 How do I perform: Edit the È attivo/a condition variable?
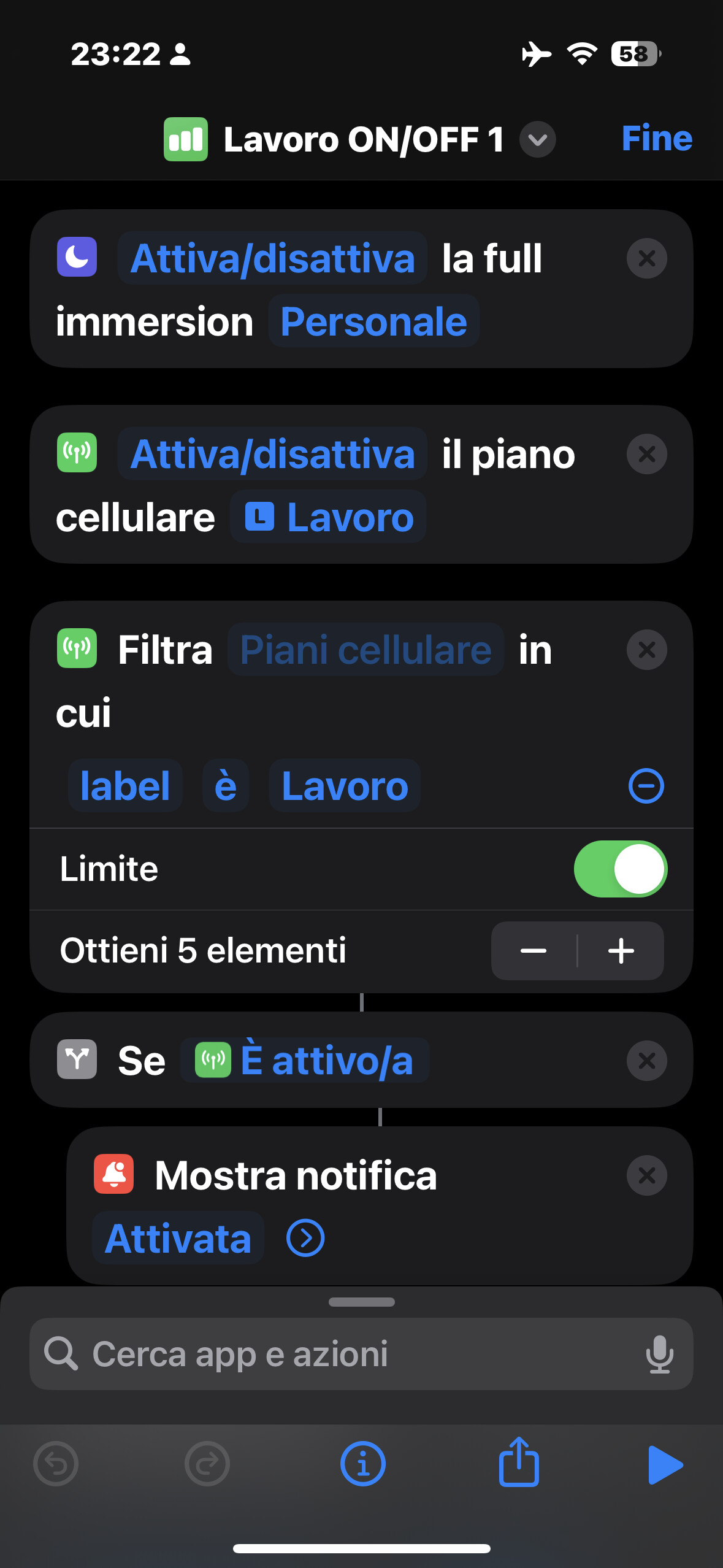coord(304,1060)
